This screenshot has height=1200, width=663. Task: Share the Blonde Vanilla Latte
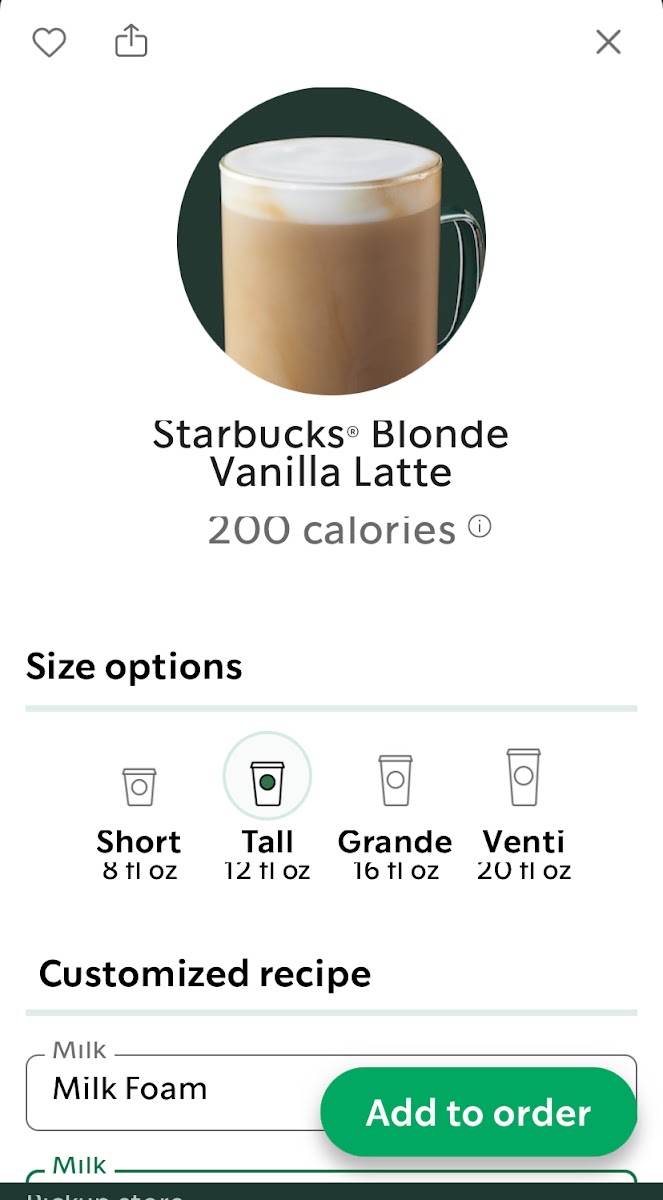pos(131,42)
